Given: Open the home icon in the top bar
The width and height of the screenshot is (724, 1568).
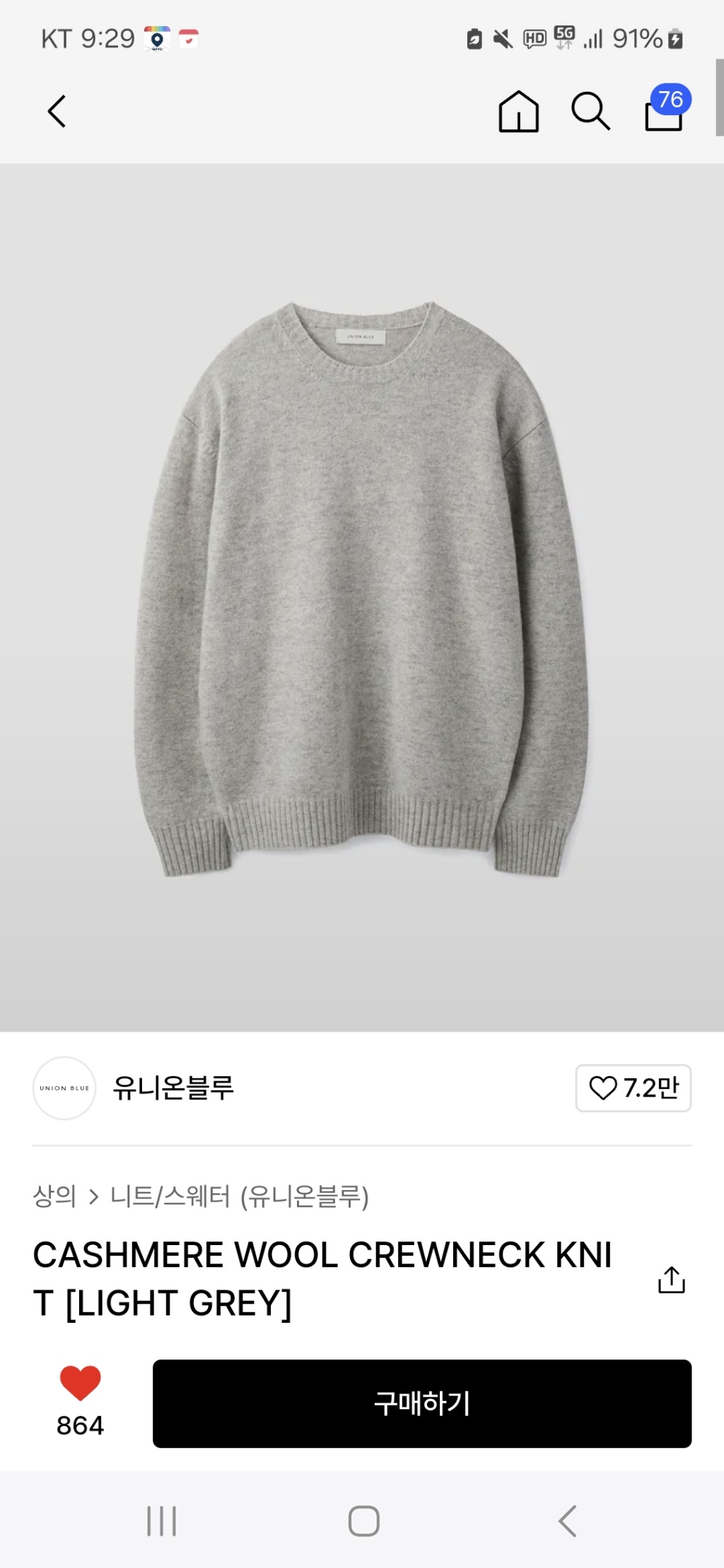Looking at the screenshot, I should [518, 112].
